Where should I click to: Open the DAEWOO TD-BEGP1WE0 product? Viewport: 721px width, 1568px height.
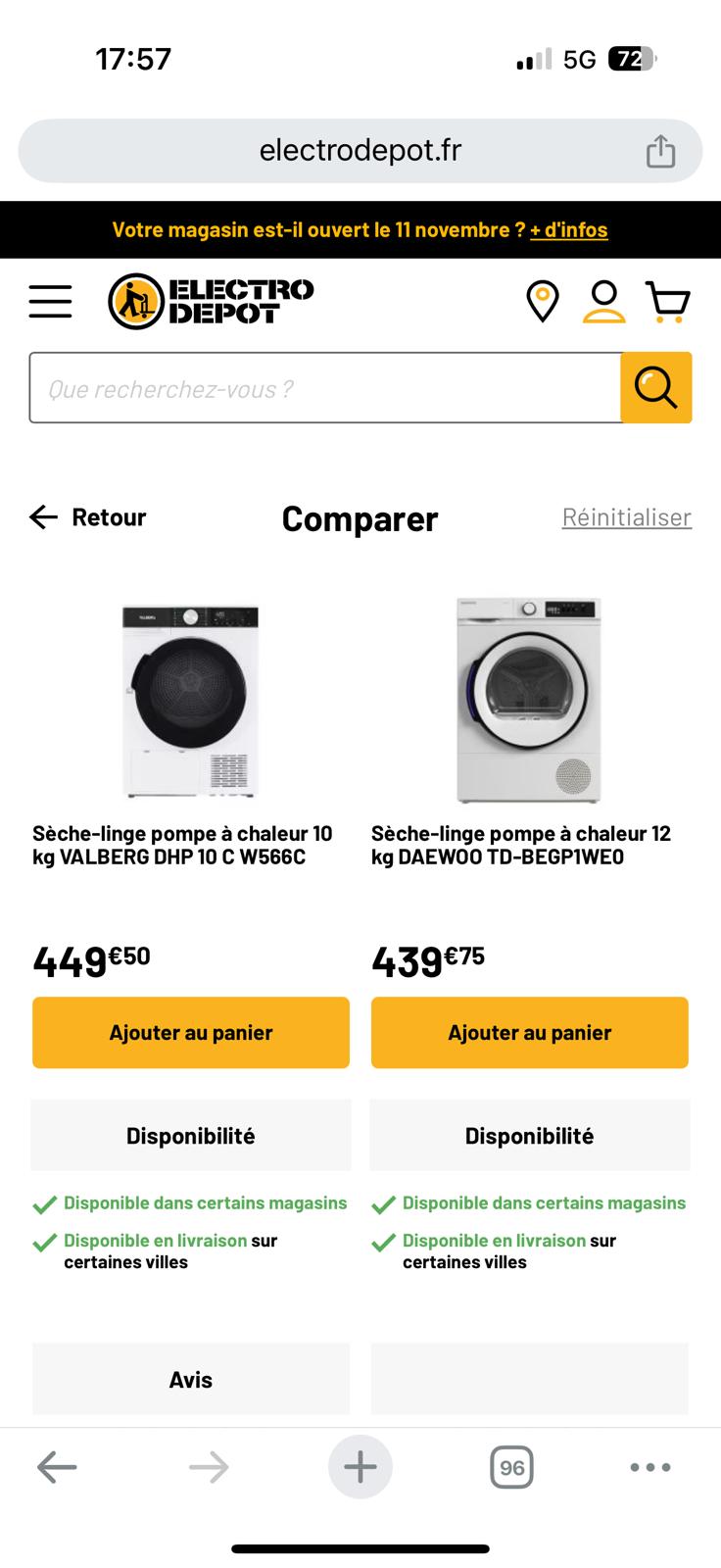coord(521,845)
